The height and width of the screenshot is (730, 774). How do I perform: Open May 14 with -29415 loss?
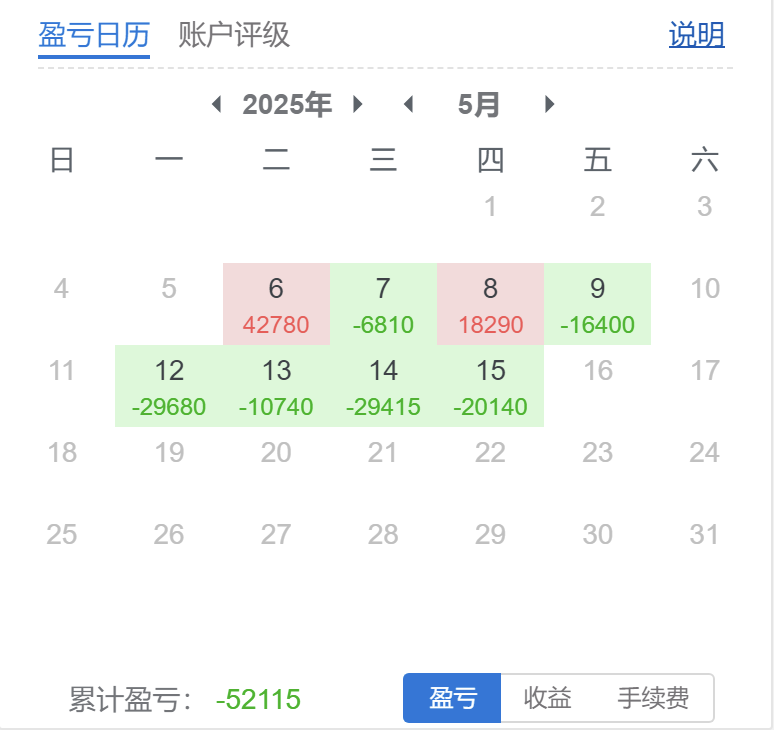tap(383, 386)
